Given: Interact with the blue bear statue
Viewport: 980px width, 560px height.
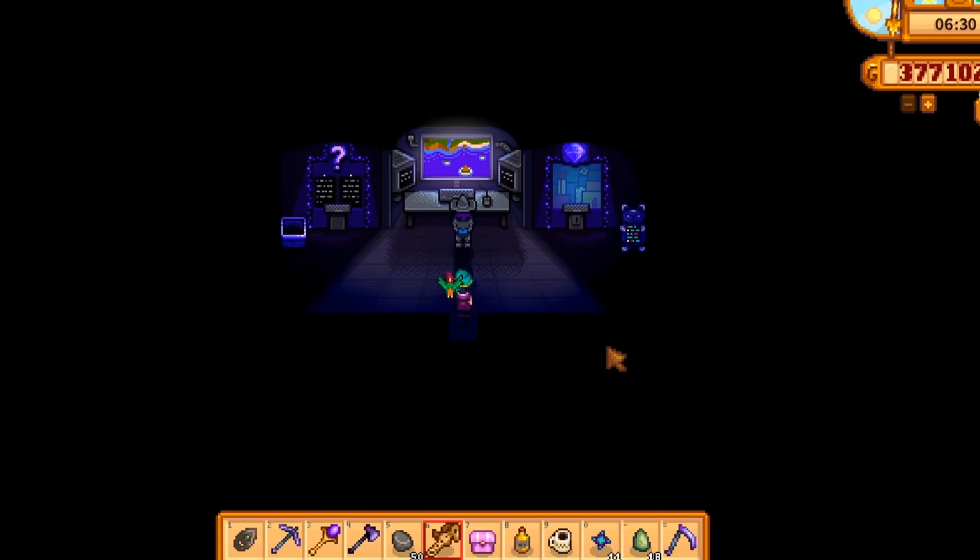Looking at the screenshot, I should click(x=632, y=228).
